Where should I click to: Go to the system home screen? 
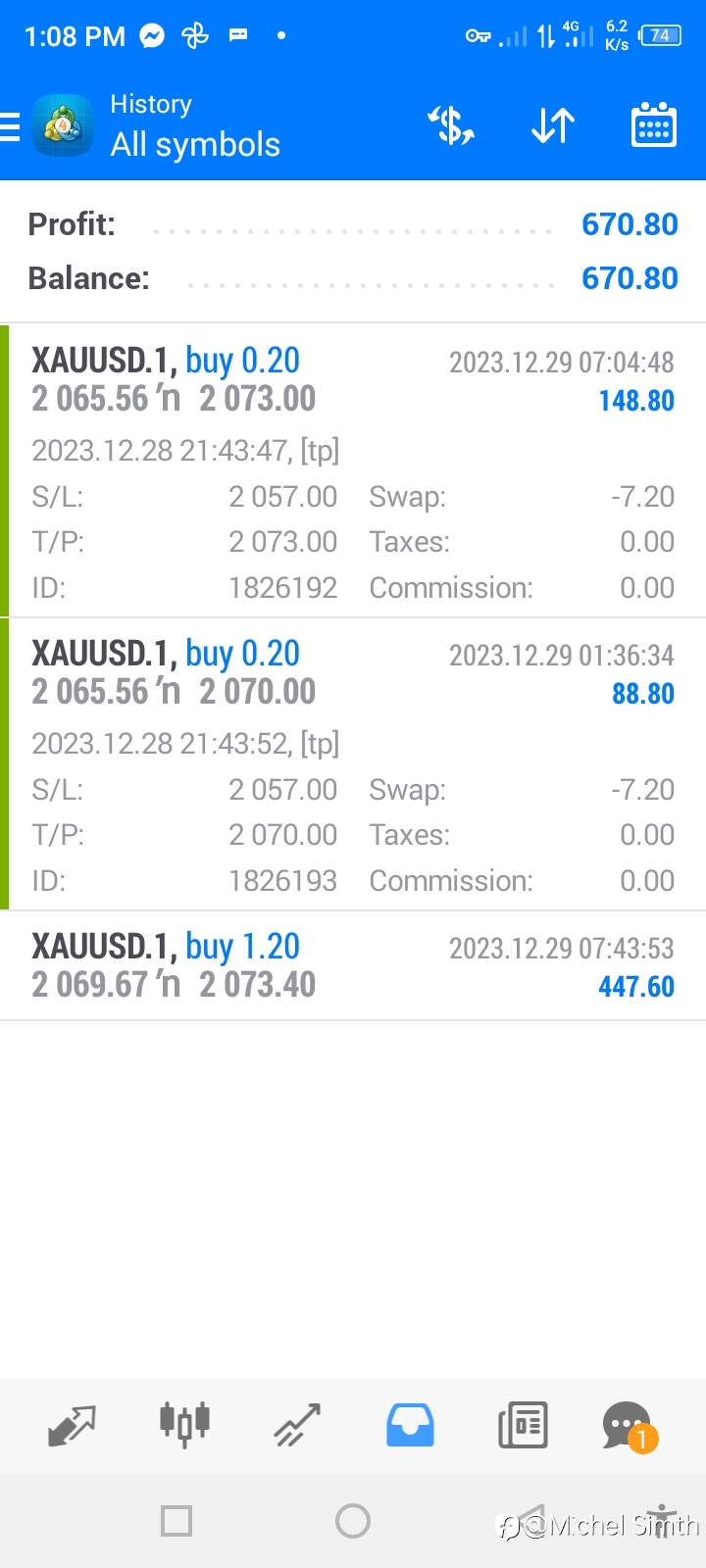click(x=353, y=1521)
